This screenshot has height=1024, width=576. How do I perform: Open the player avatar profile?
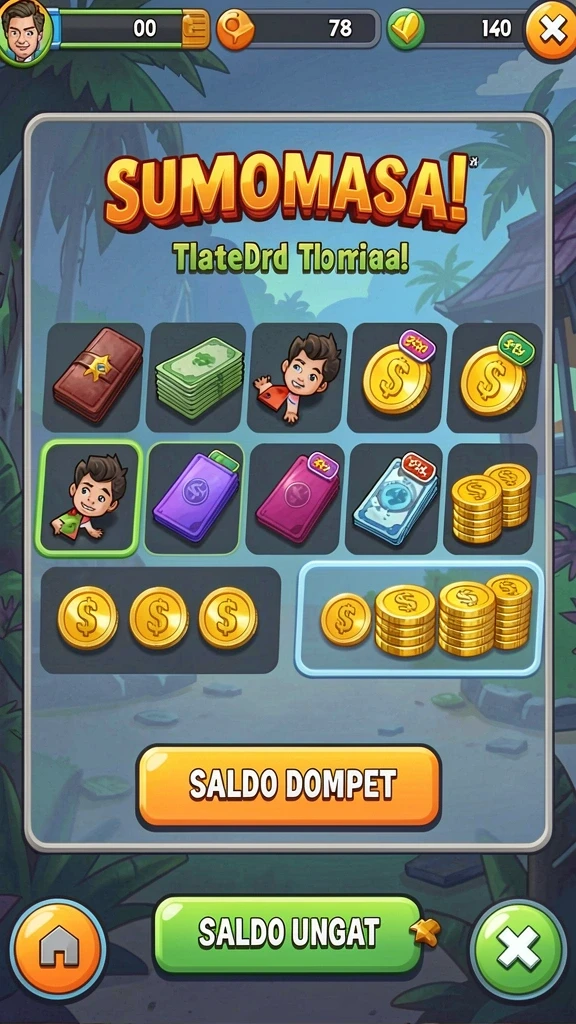[25, 31]
